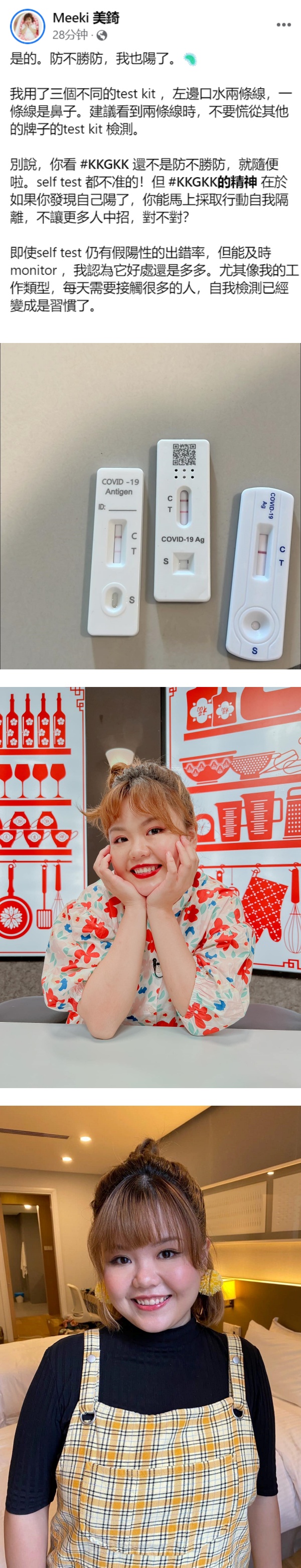
Task: View the plaid overalls selfie photo
Action: pos(150,1336)
